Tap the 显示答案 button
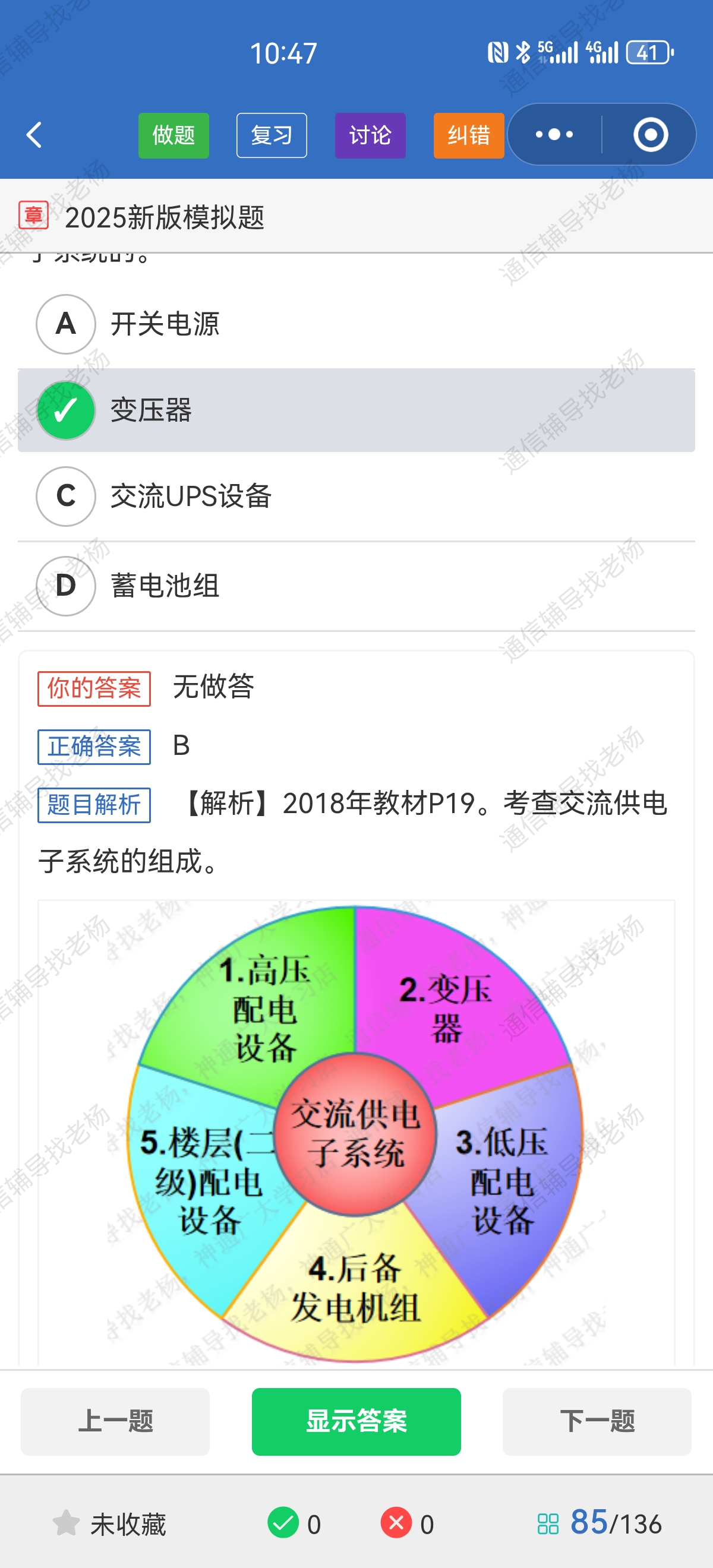 (356, 1421)
